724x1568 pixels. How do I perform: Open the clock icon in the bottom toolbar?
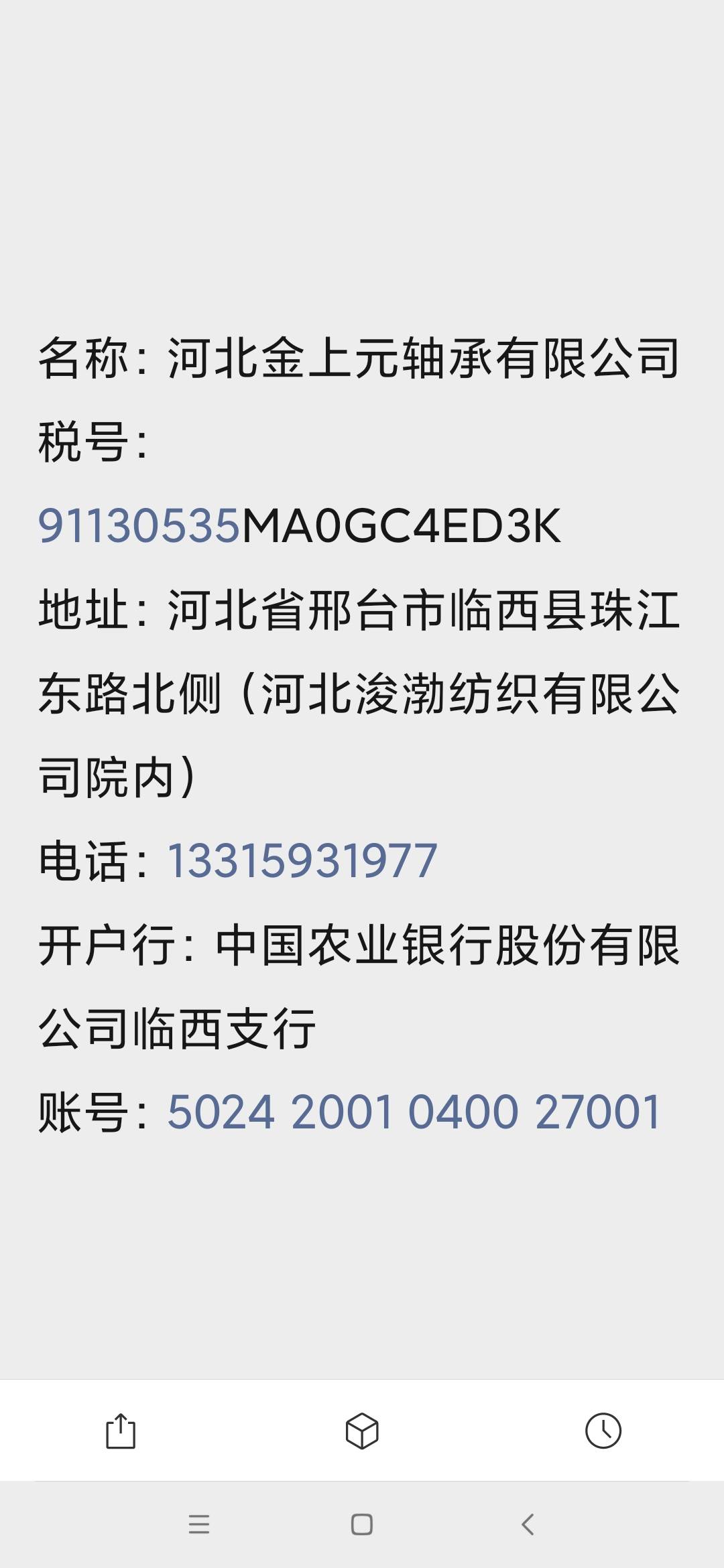tap(603, 1431)
